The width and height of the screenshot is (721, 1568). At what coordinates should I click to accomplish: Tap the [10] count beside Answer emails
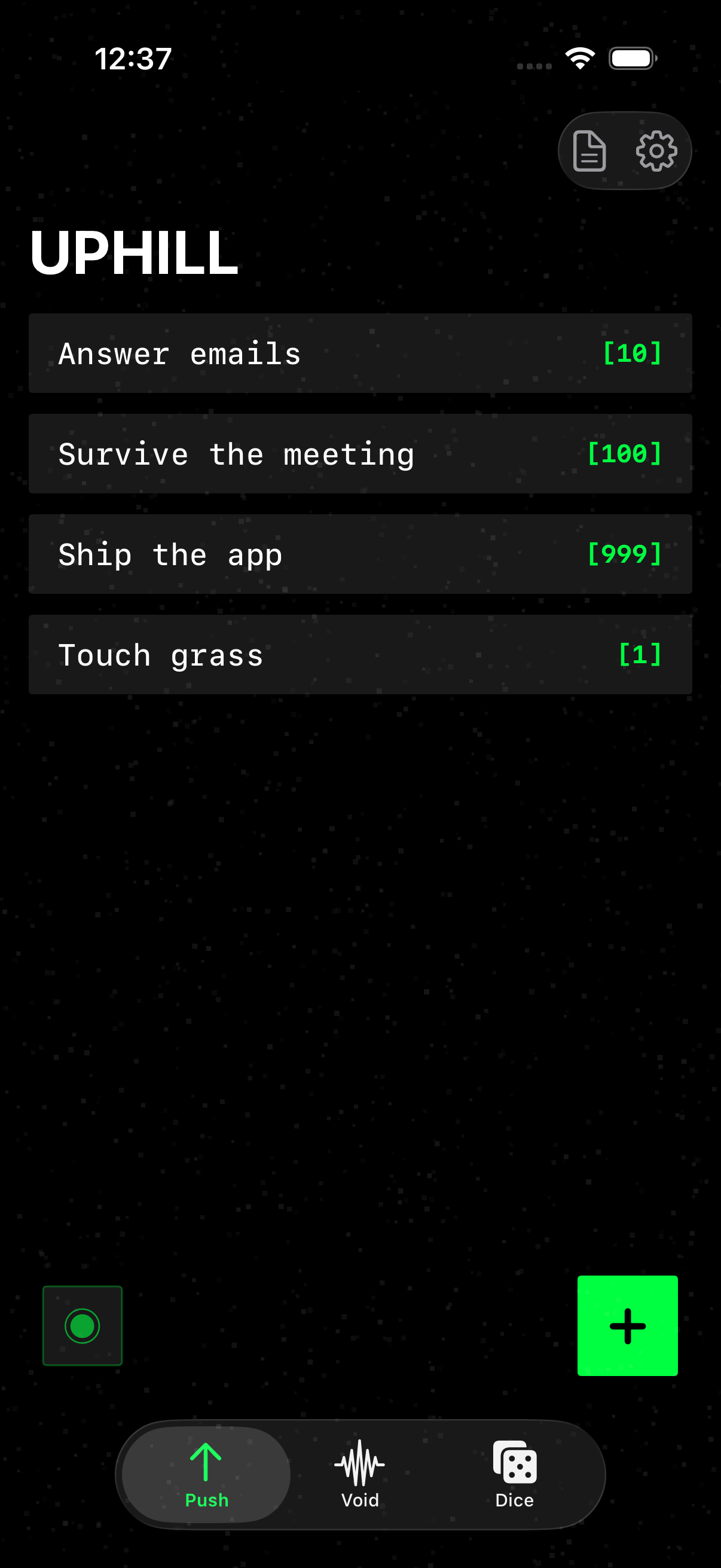pyautogui.click(x=632, y=353)
